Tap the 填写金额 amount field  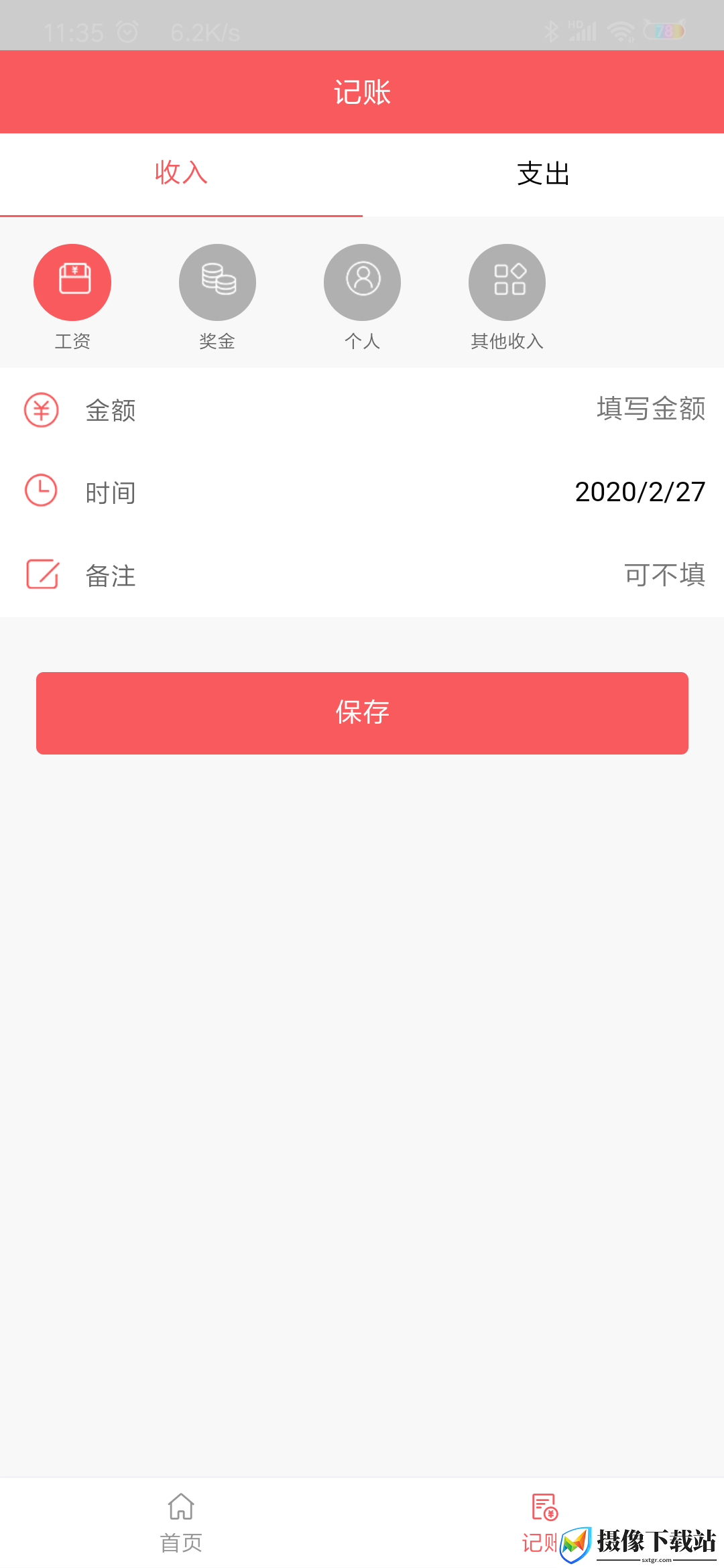(362, 409)
